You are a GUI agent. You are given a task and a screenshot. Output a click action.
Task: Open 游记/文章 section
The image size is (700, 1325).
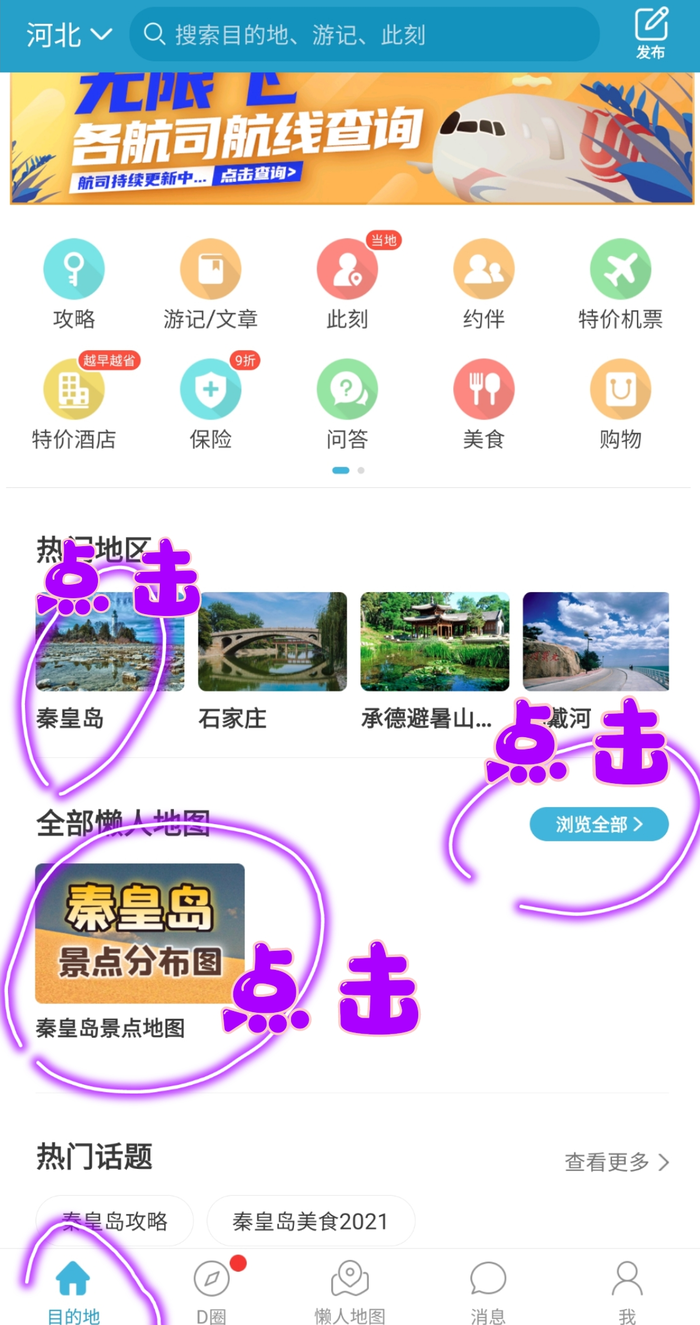pos(210,284)
